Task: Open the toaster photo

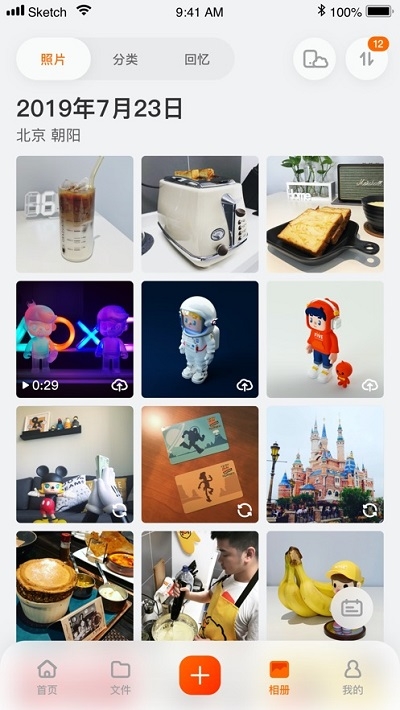Action: pyautogui.click(x=200, y=214)
